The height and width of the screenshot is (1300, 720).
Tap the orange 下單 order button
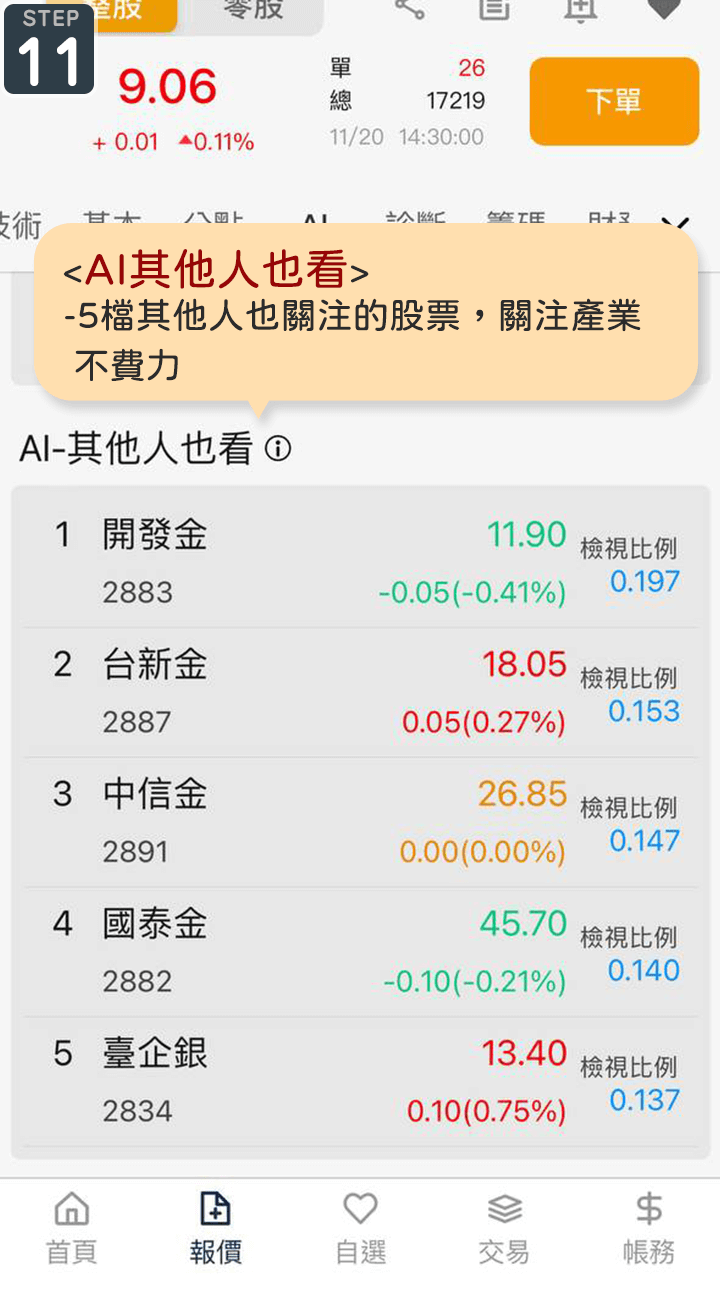[x=614, y=101]
